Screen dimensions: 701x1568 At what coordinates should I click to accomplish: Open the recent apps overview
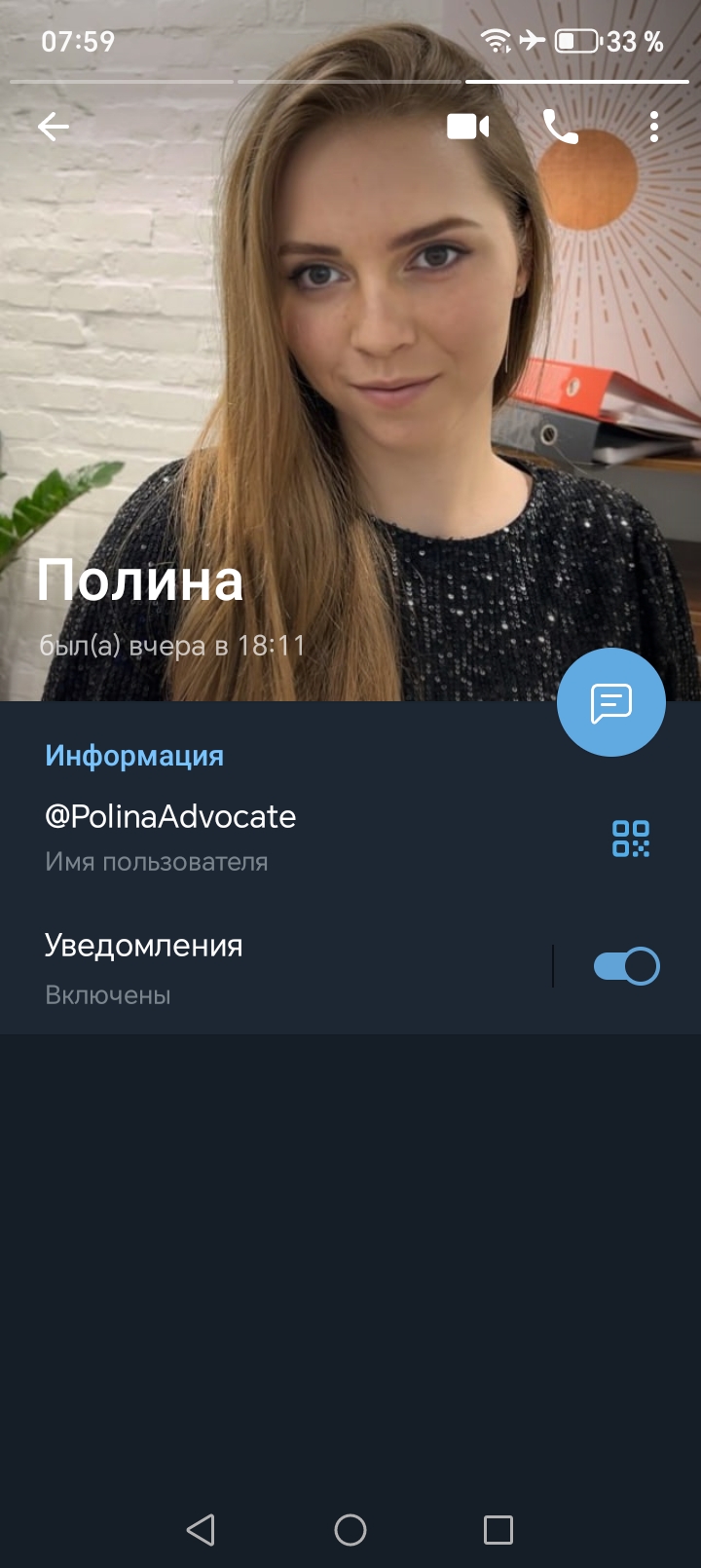498,1530
